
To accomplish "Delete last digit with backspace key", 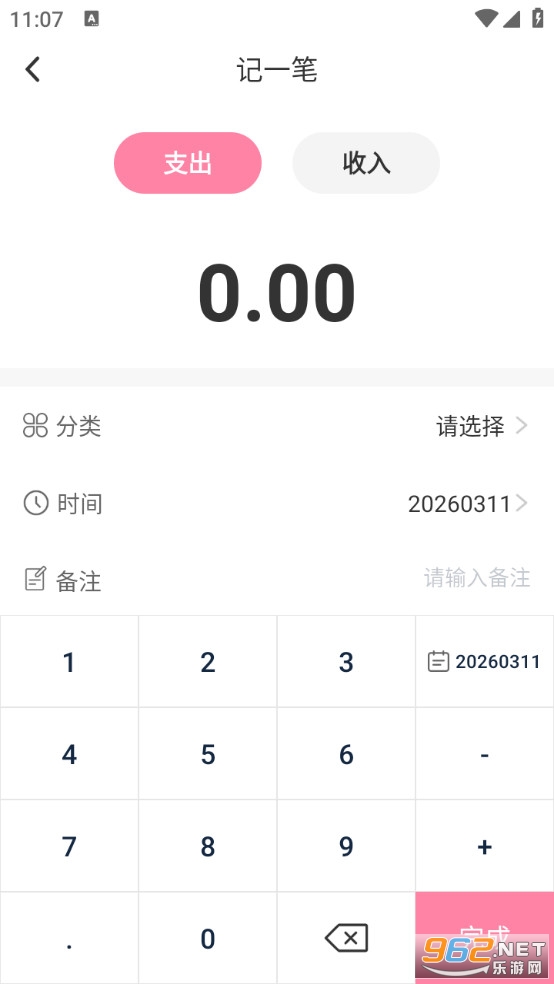I will (x=346, y=938).
